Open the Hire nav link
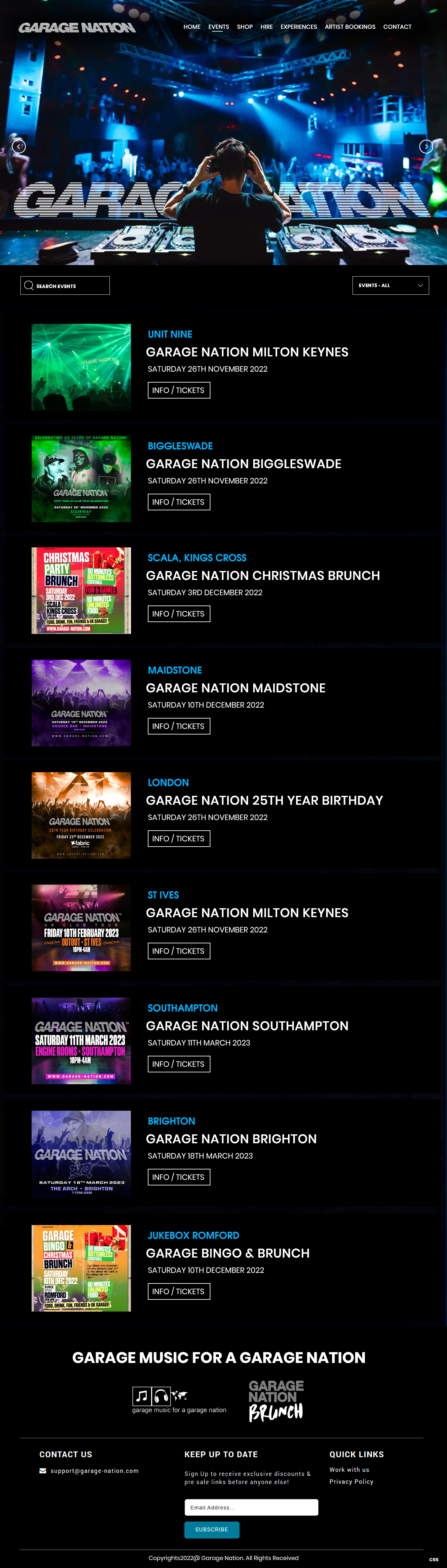The width and height of the screenshot is (447, 1568). 266,27
